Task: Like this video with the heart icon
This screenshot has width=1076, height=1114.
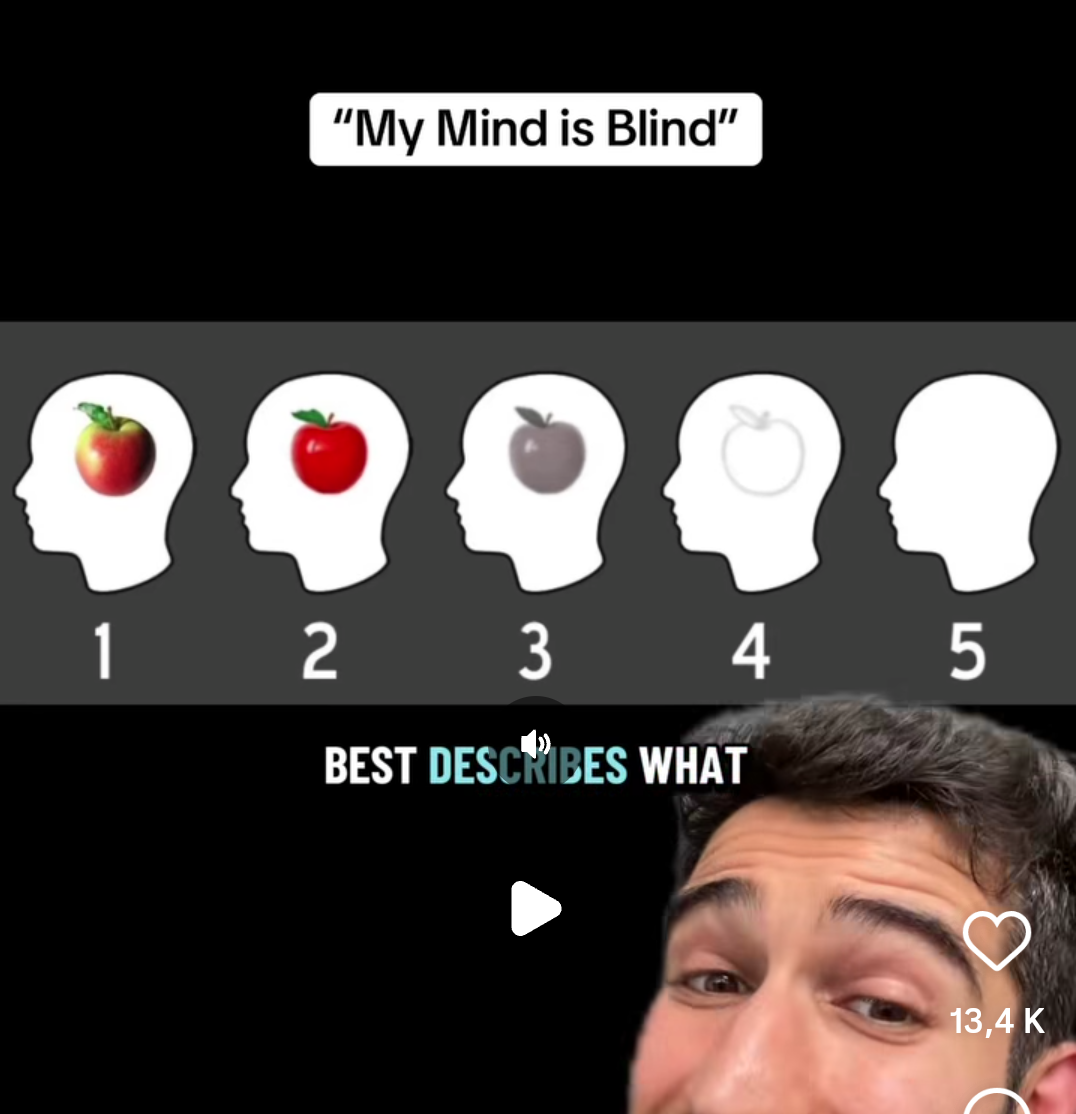Action: 996,941
